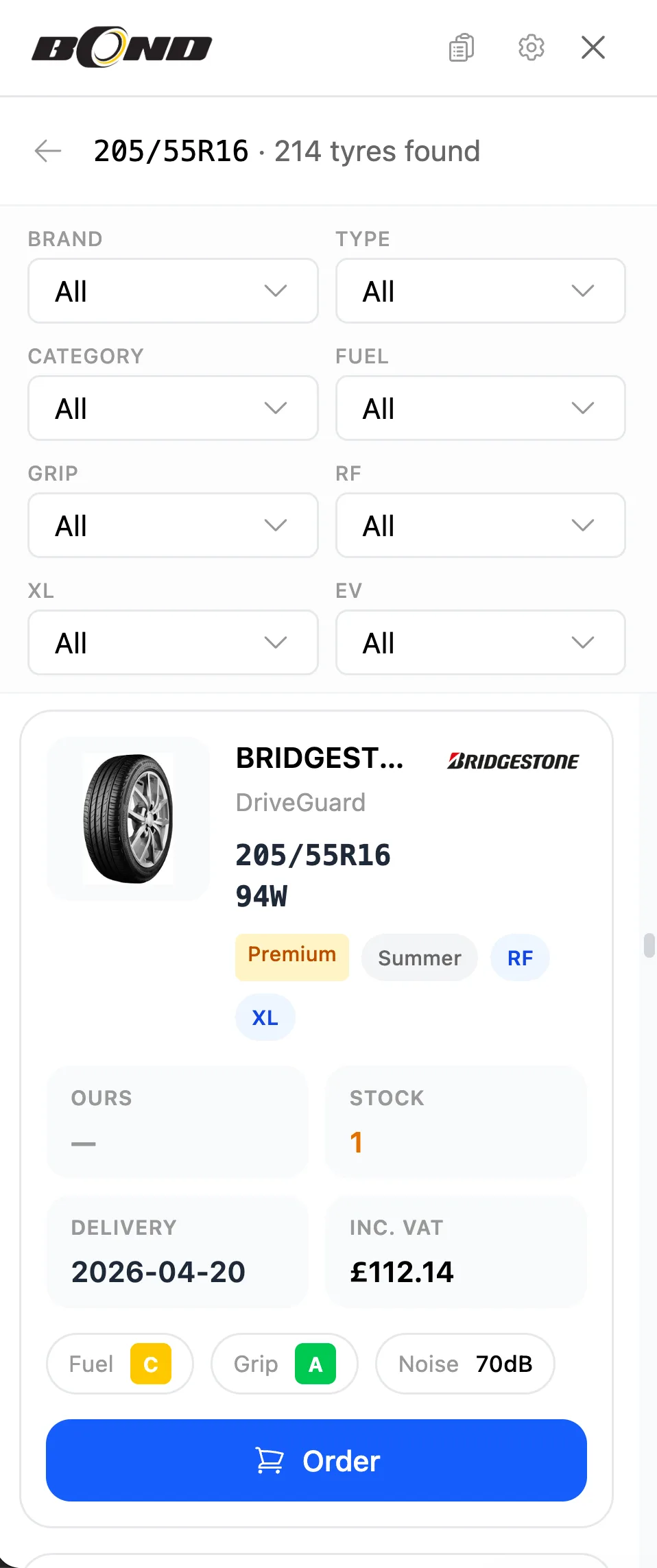Open the clipboard/copy icon in the header

click(x=461, y=47)
